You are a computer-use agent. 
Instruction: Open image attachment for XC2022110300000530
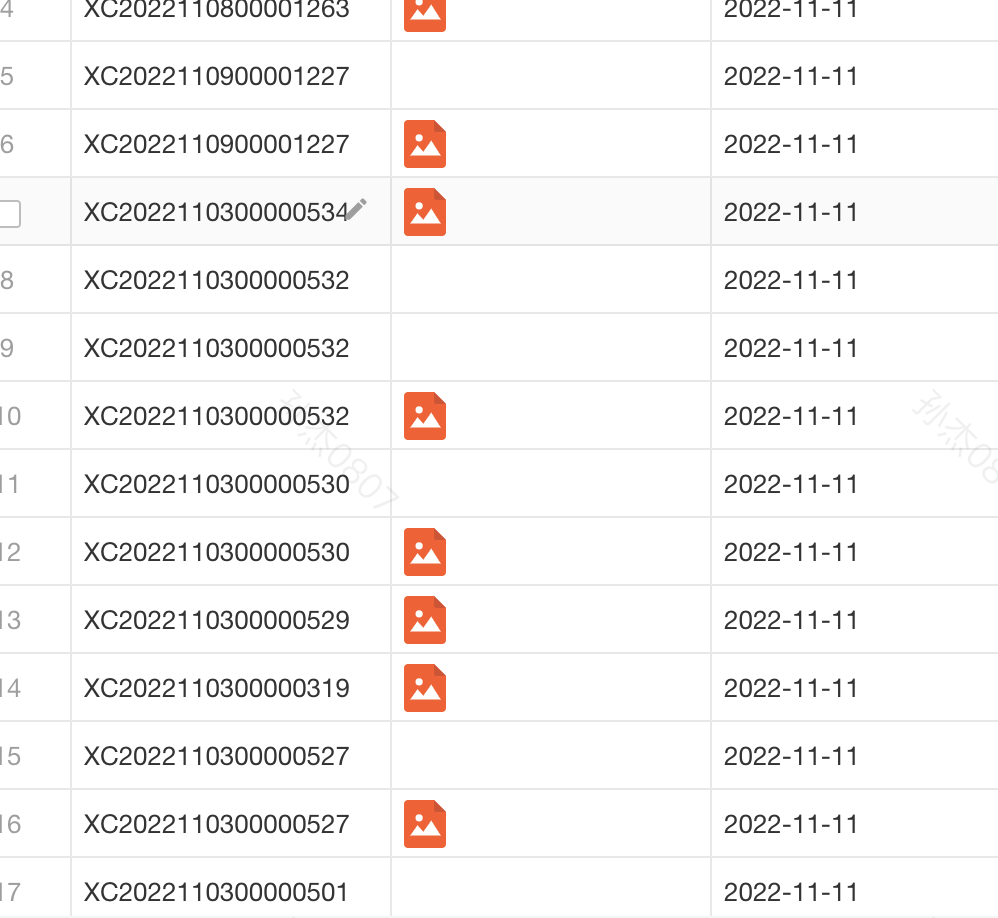point(425,552)
